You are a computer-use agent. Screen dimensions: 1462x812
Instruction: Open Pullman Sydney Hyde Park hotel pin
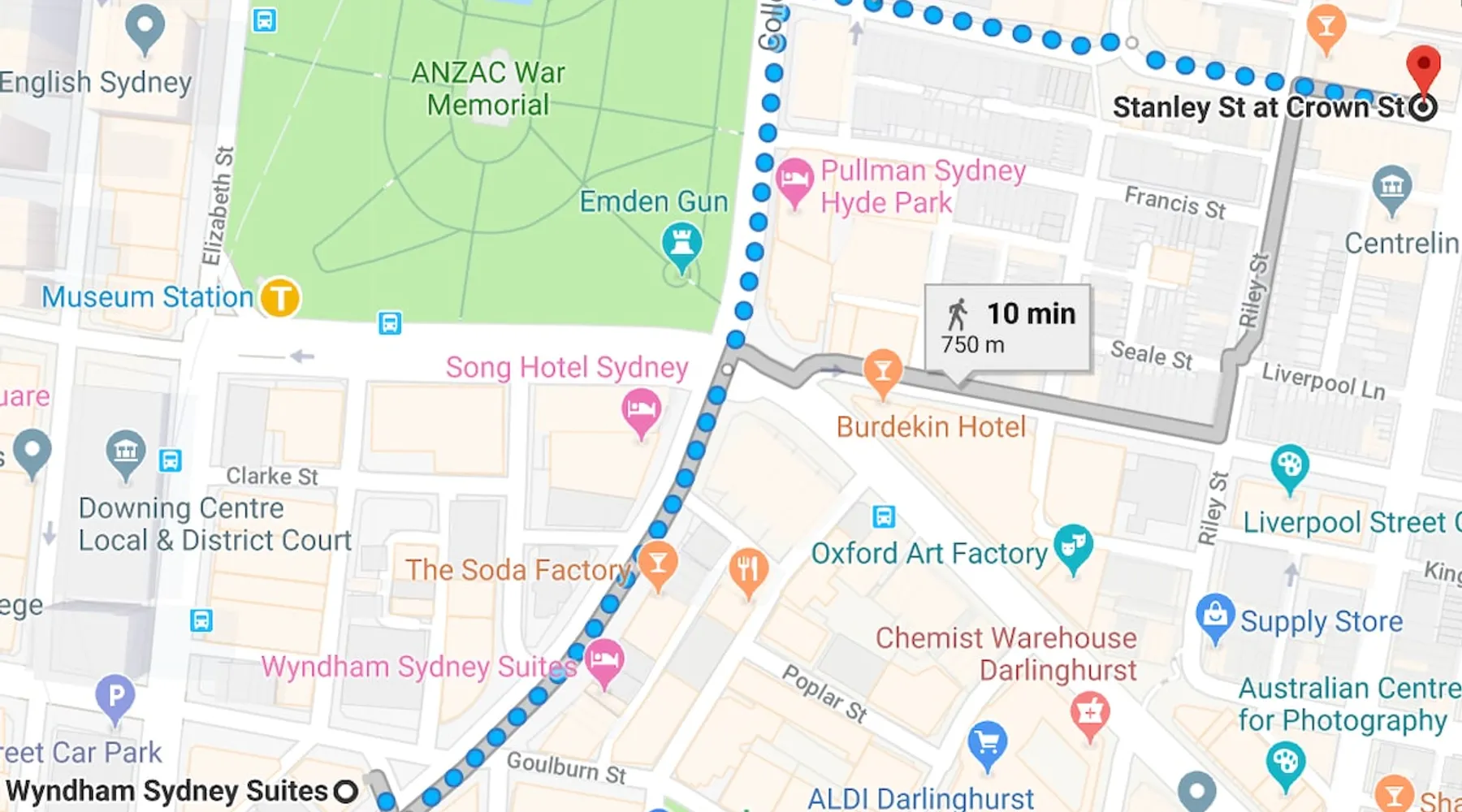(794, 180)
